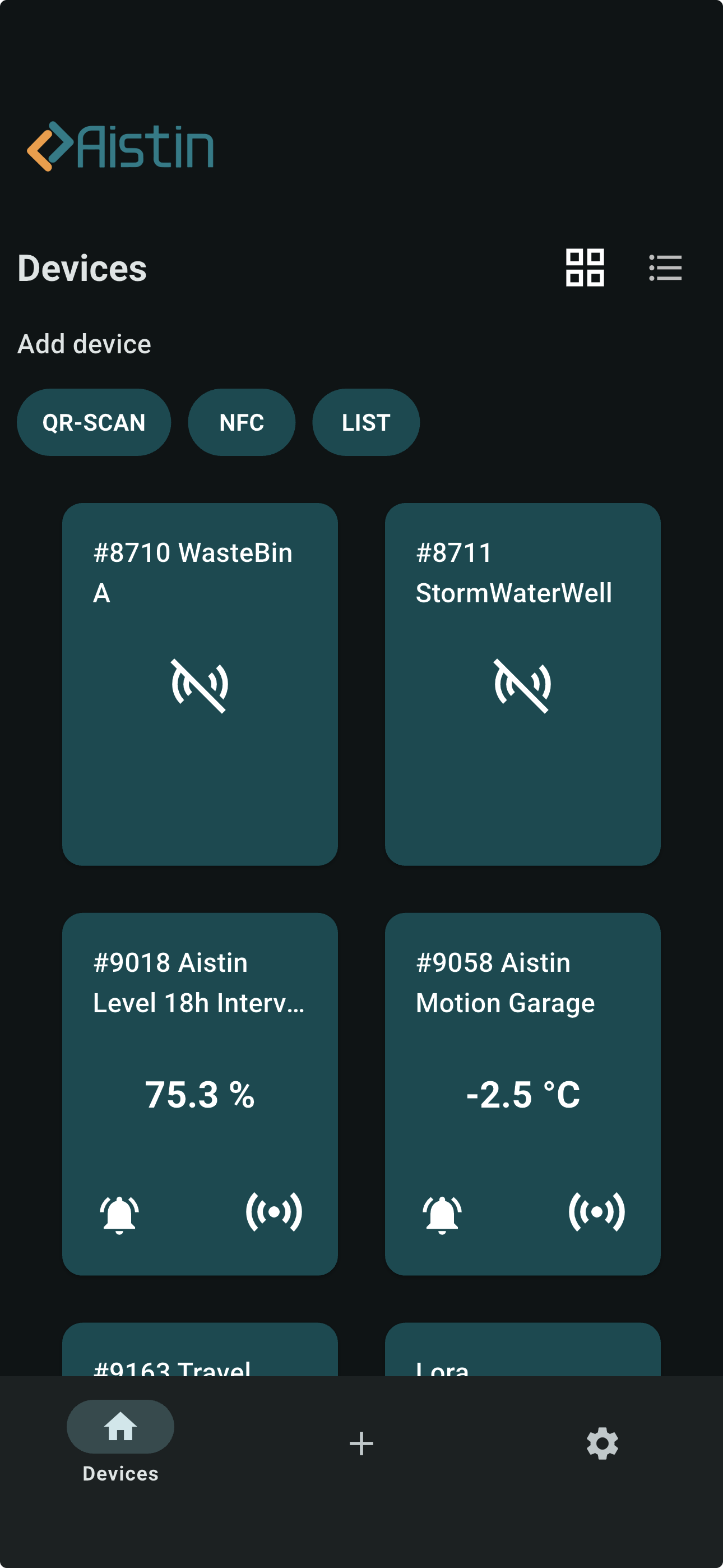This screenshot has width=723, height=1568.
Task: Toggle the LIST add method
Action: click(x=366, y=422)
